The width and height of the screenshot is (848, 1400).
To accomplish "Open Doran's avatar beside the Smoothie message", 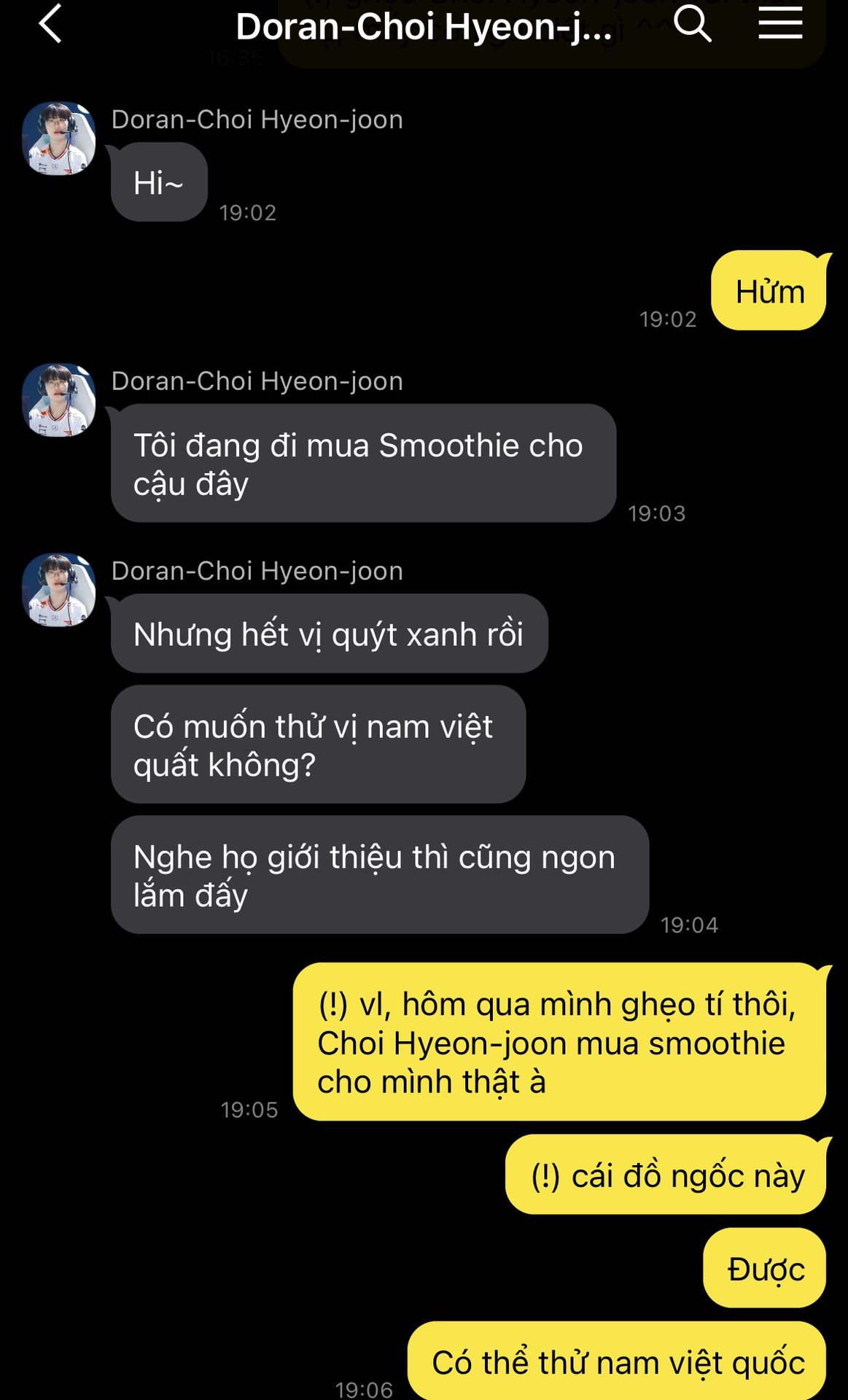I will tap(59, 400).
